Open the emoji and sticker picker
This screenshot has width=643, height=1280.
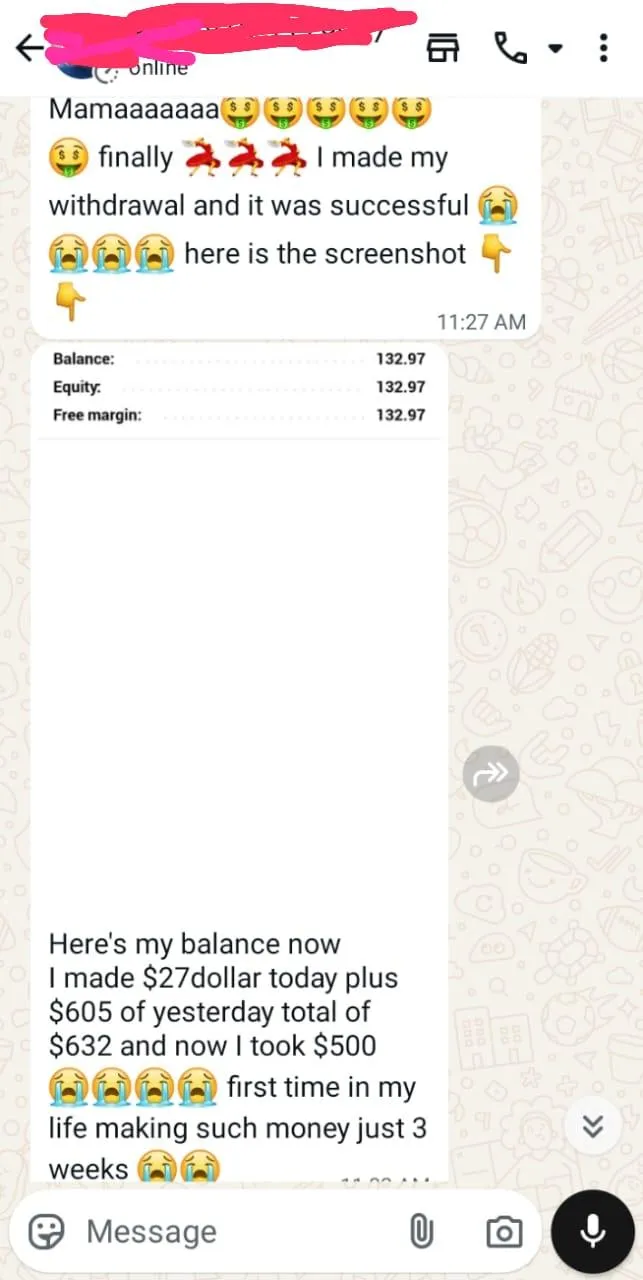pos(46,1232)
